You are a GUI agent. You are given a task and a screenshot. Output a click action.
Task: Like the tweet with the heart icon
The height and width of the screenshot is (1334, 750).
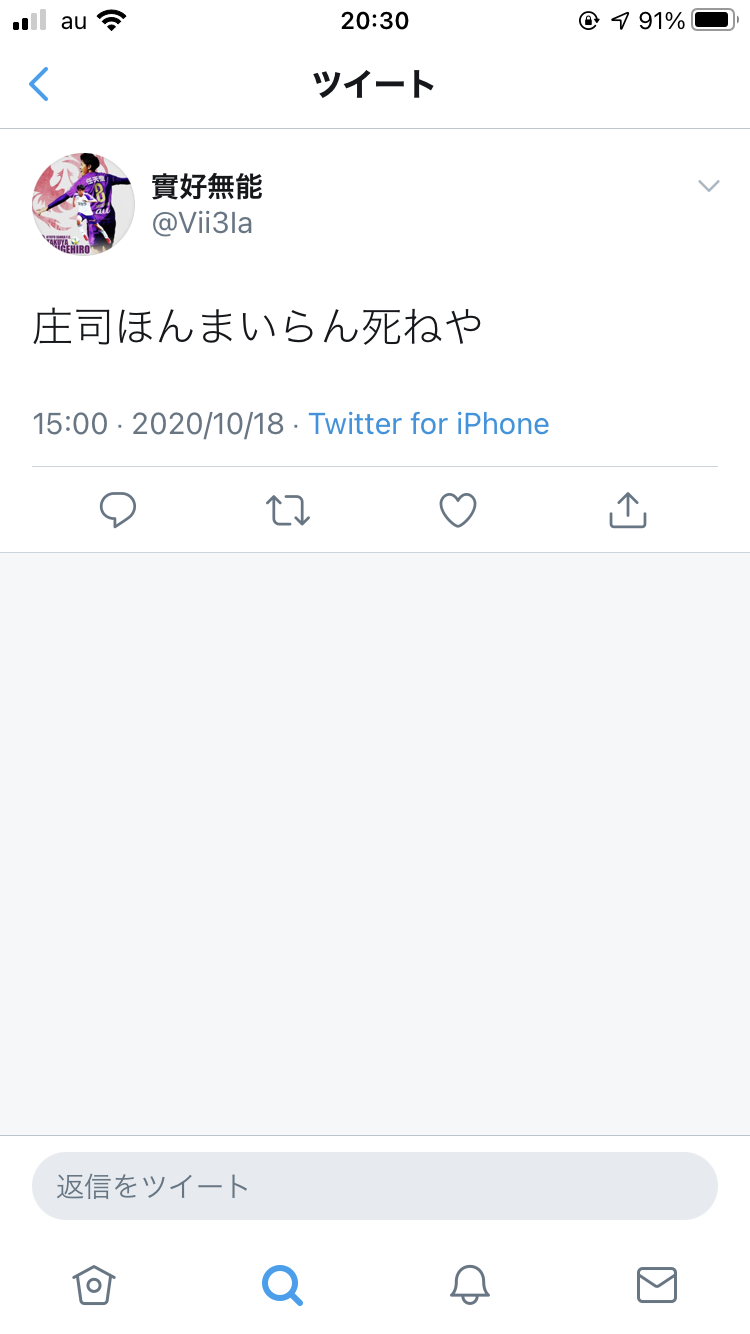click(458, 510)
